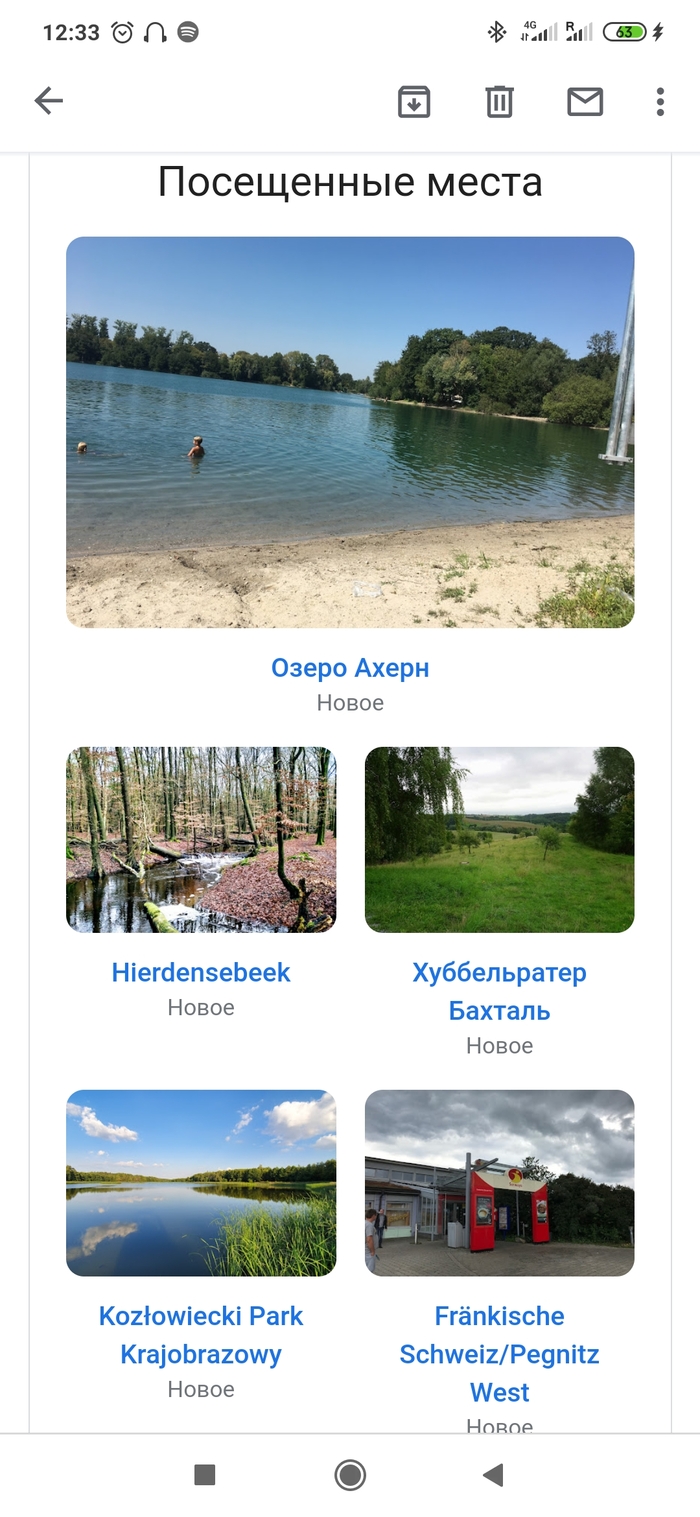Open the Hierdensebeek forest photo

pos(201,840)
